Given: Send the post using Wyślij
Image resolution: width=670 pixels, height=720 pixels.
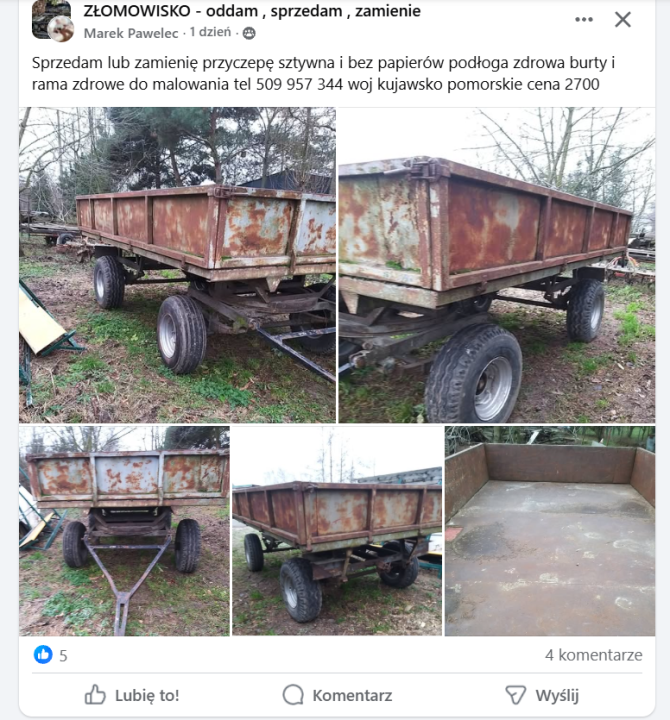Looking at the screenshot, I should click(543, 695).
